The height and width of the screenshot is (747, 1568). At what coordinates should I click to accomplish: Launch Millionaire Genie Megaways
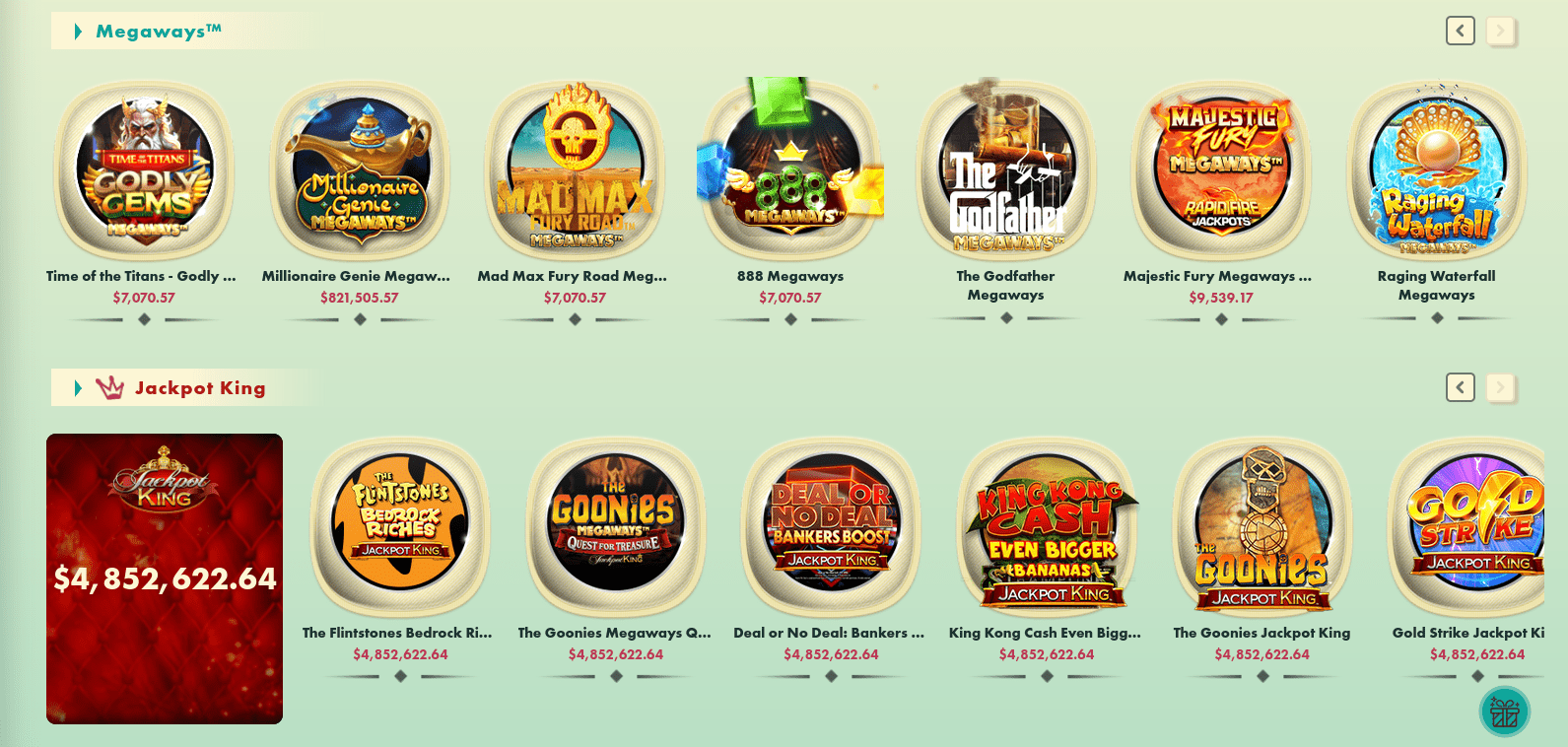pos(360,171)
